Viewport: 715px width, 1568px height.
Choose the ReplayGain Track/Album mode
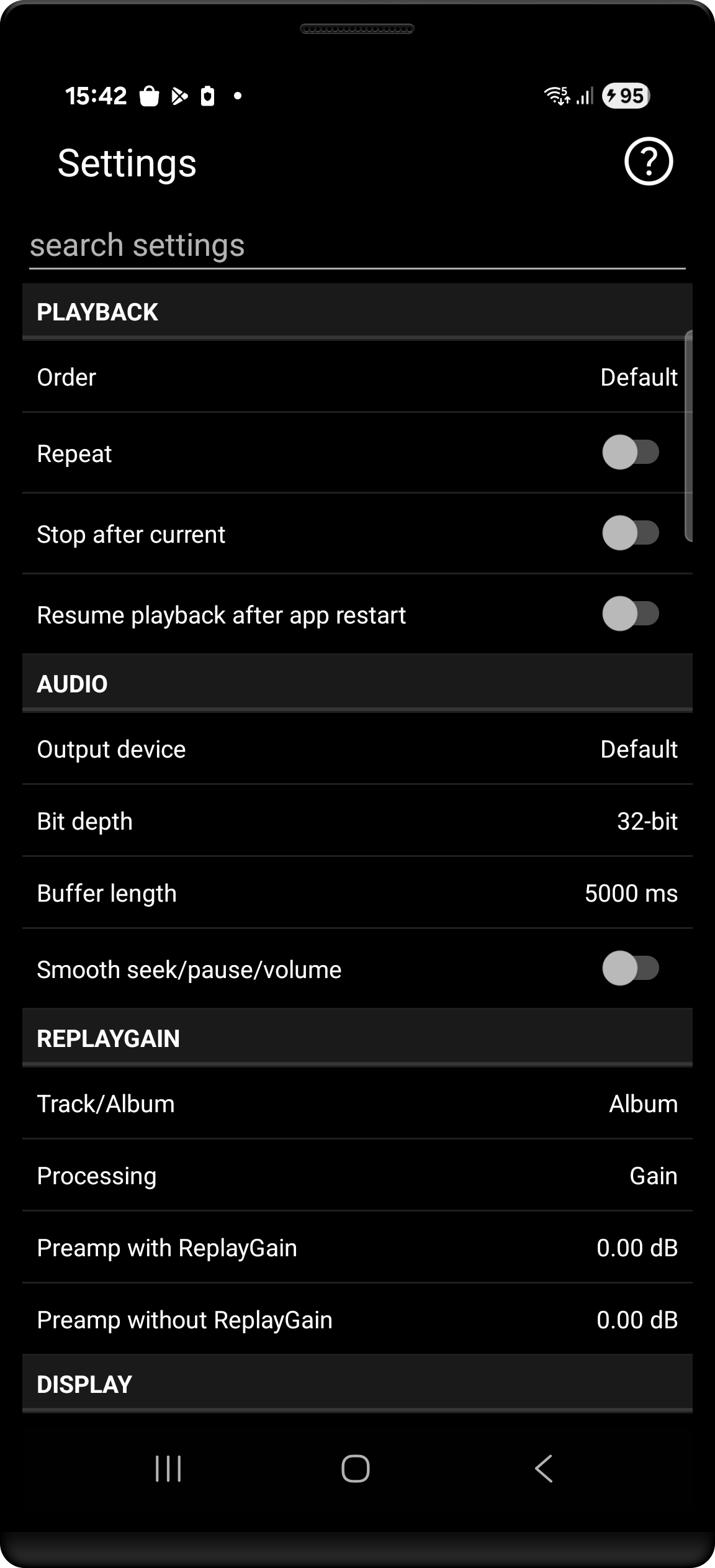coord(357,1104)
